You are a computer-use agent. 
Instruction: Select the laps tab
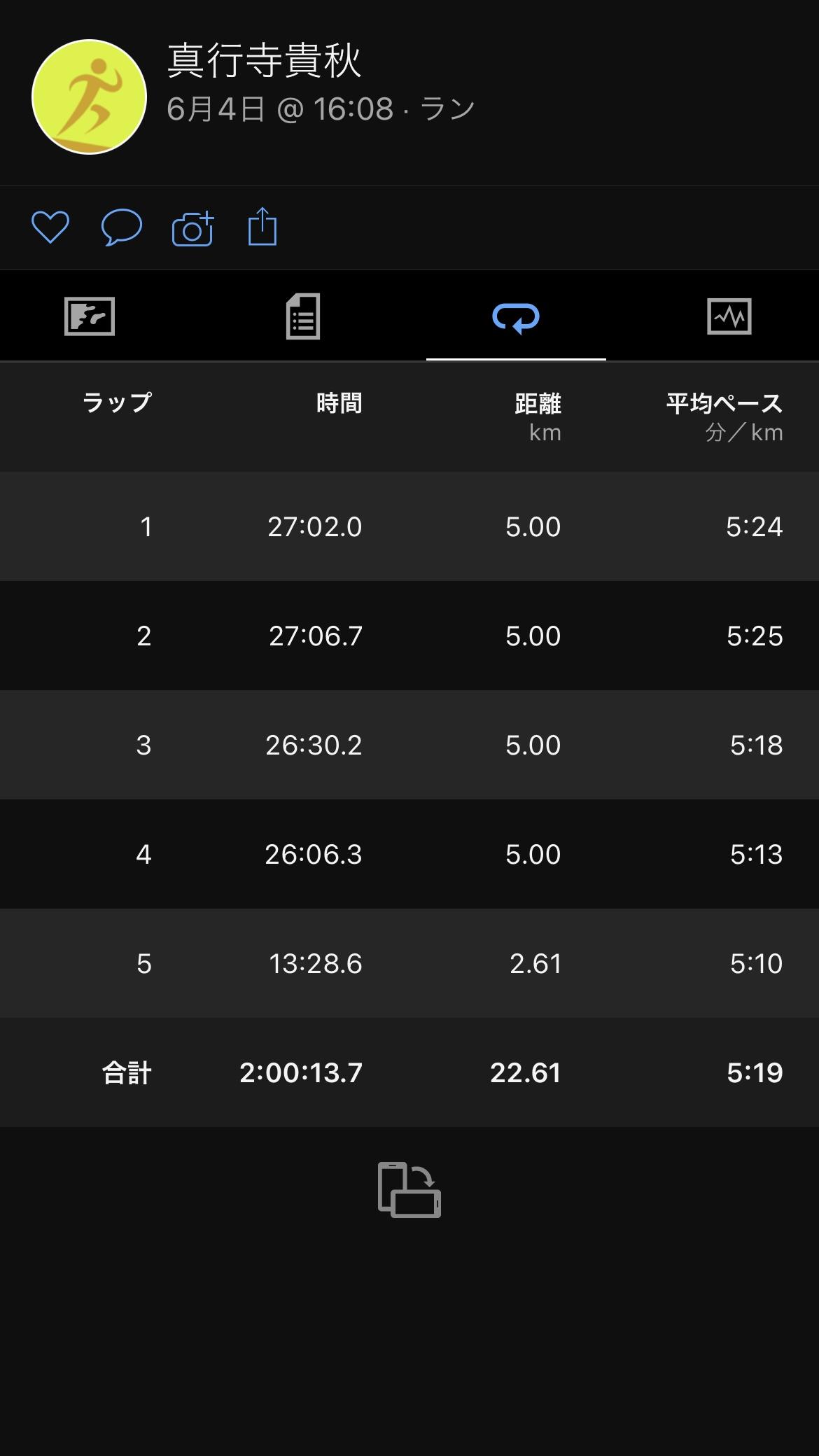click(x=516, y=317)
